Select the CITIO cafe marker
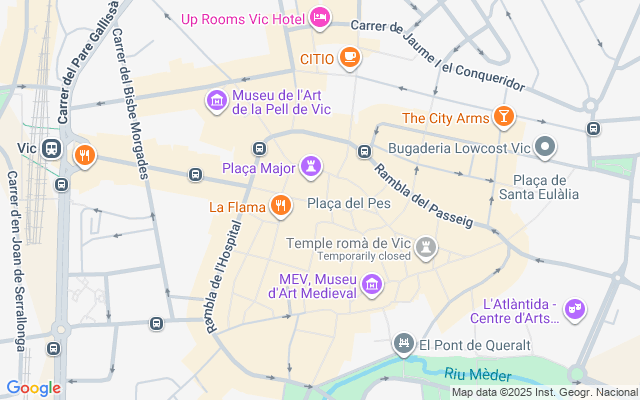Screen dimensions: 640x400 (349, 58)
